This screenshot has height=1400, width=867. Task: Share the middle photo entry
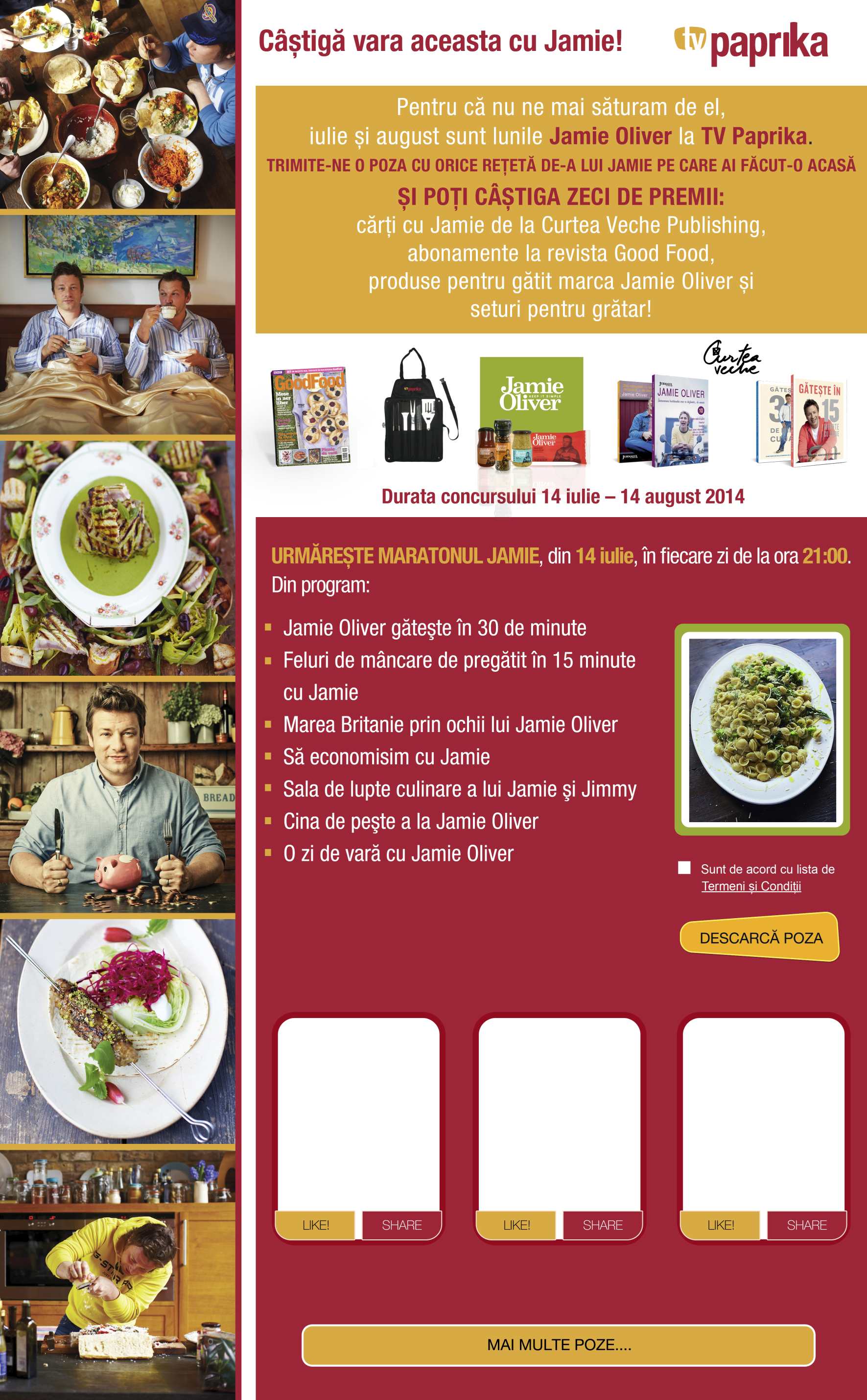point(603,1225)
